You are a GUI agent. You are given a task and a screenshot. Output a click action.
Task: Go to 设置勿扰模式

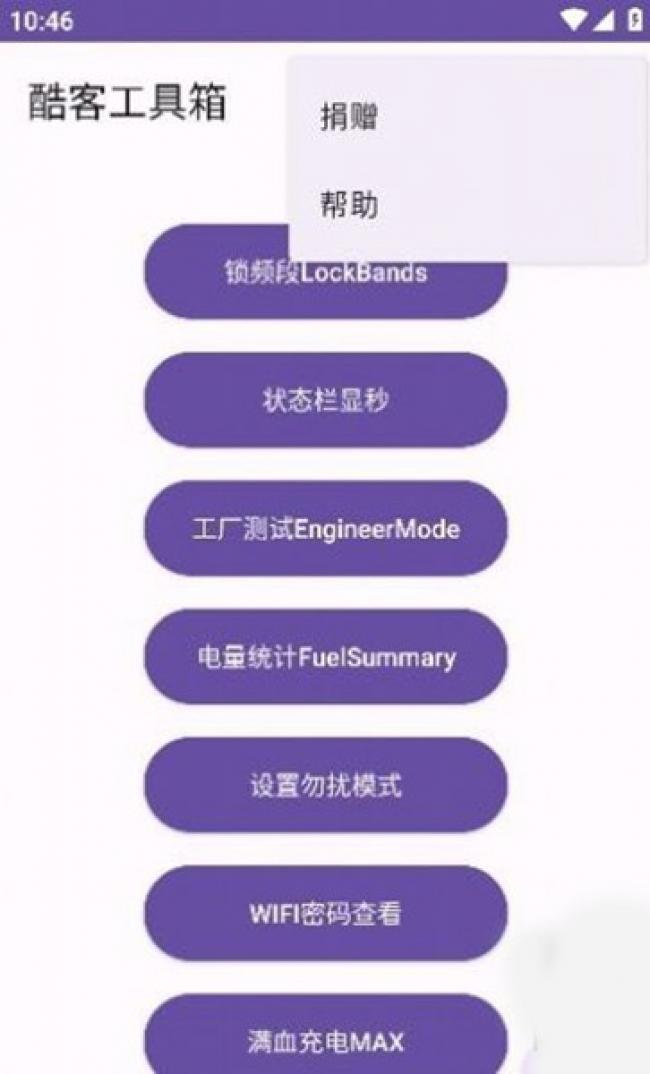(x=325, y=785)
